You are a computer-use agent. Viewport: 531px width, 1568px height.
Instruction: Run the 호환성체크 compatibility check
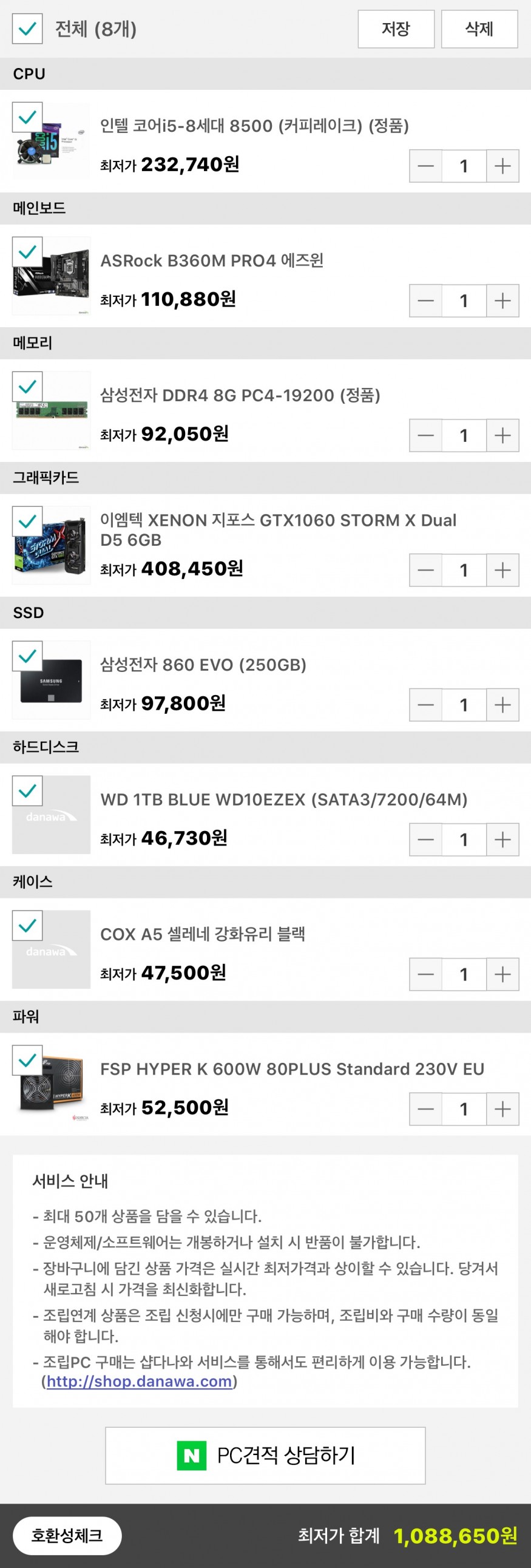pos(67,1535)
